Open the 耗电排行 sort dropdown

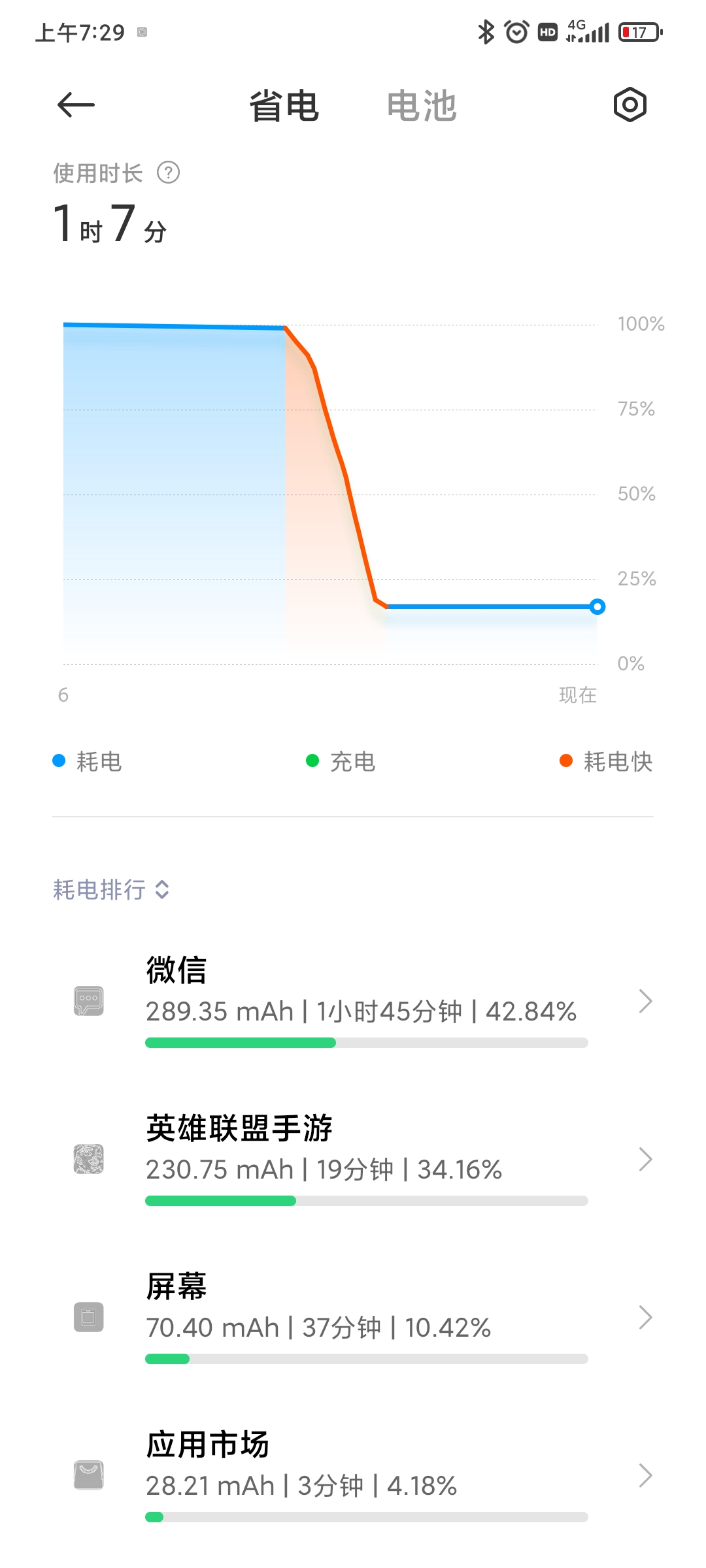pyautogui.click(x=112, y=889)
